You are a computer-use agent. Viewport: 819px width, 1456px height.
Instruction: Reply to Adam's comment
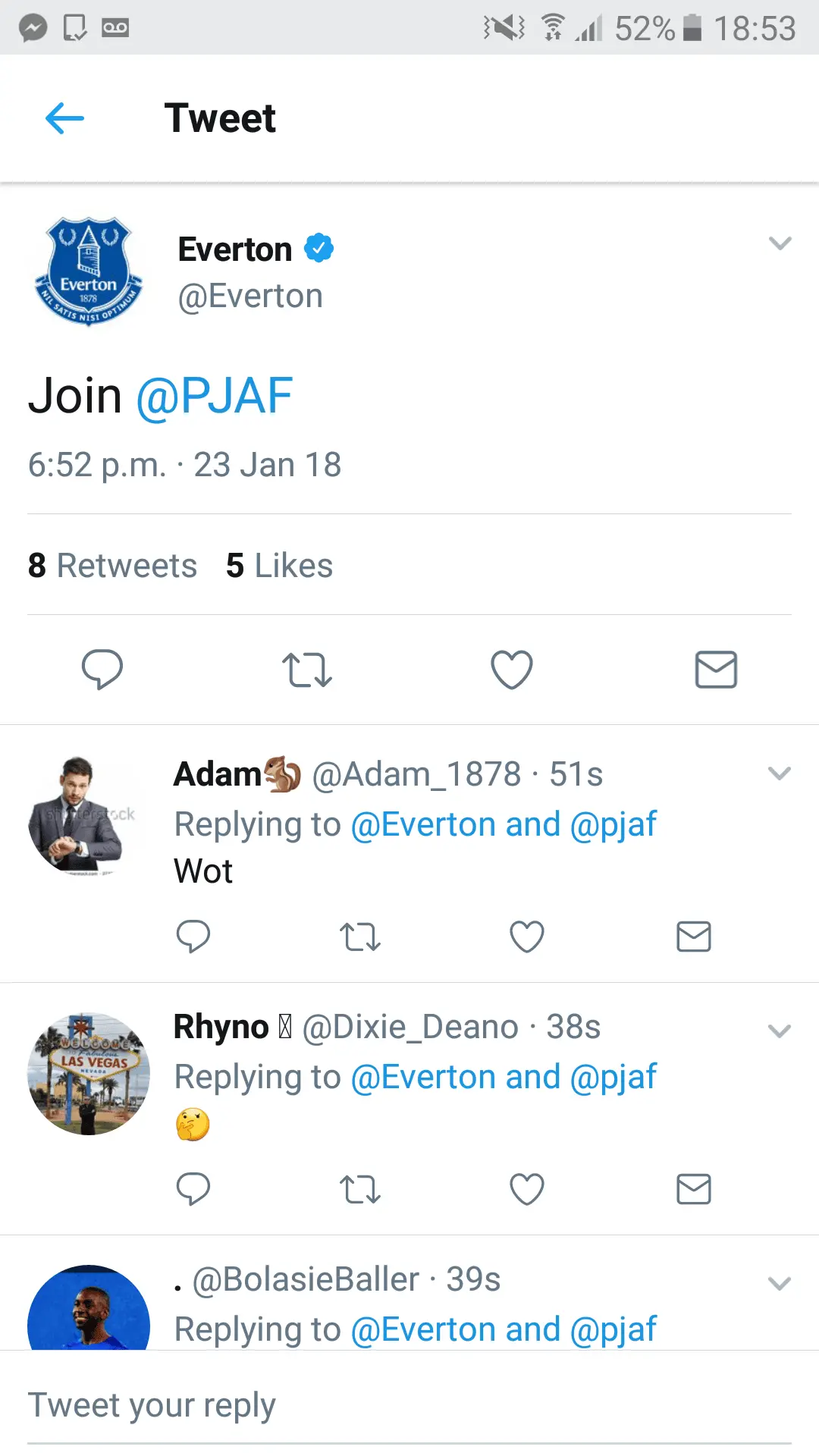(193, 937)
